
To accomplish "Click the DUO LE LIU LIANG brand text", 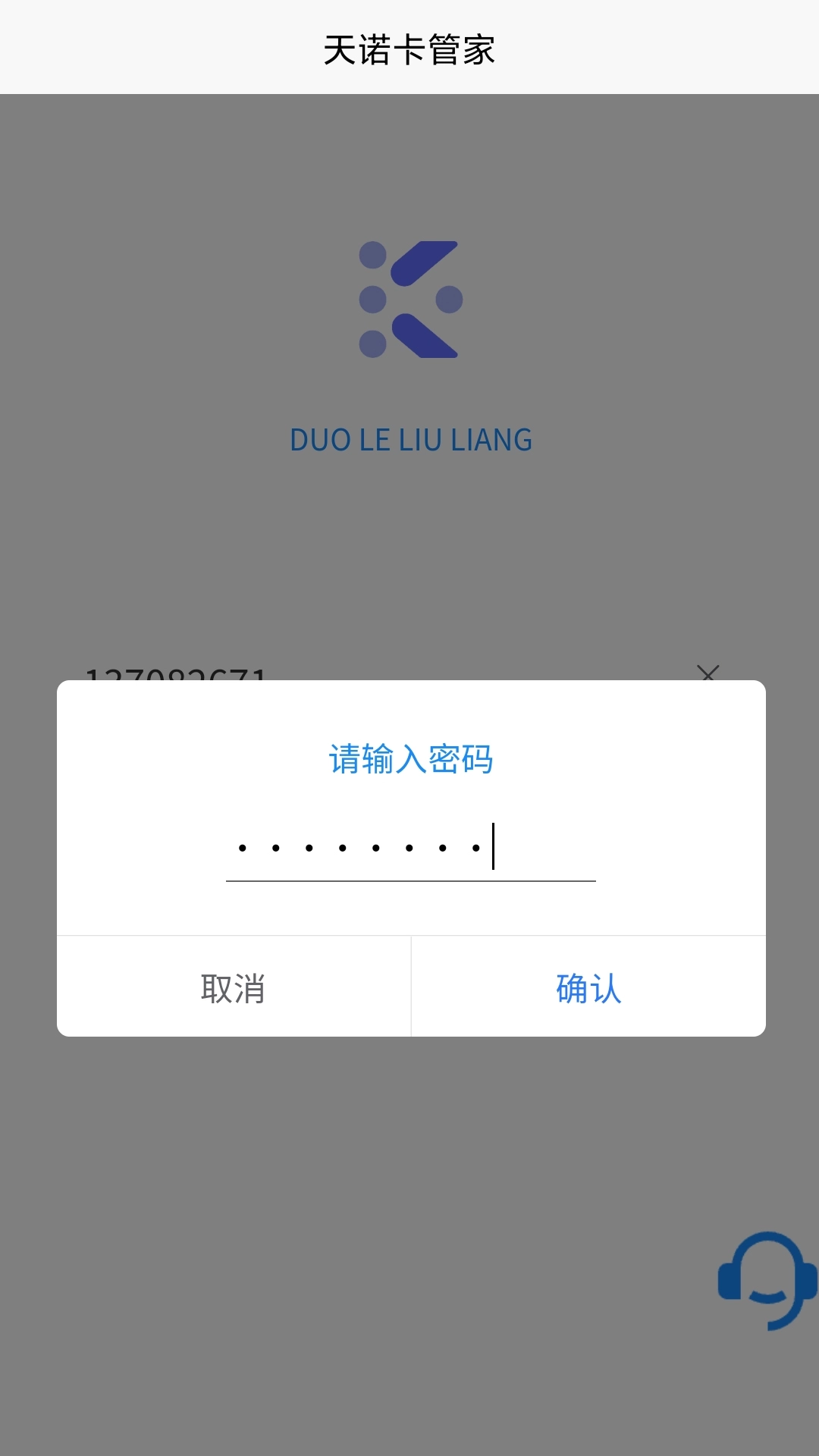I will pos(409,438).
